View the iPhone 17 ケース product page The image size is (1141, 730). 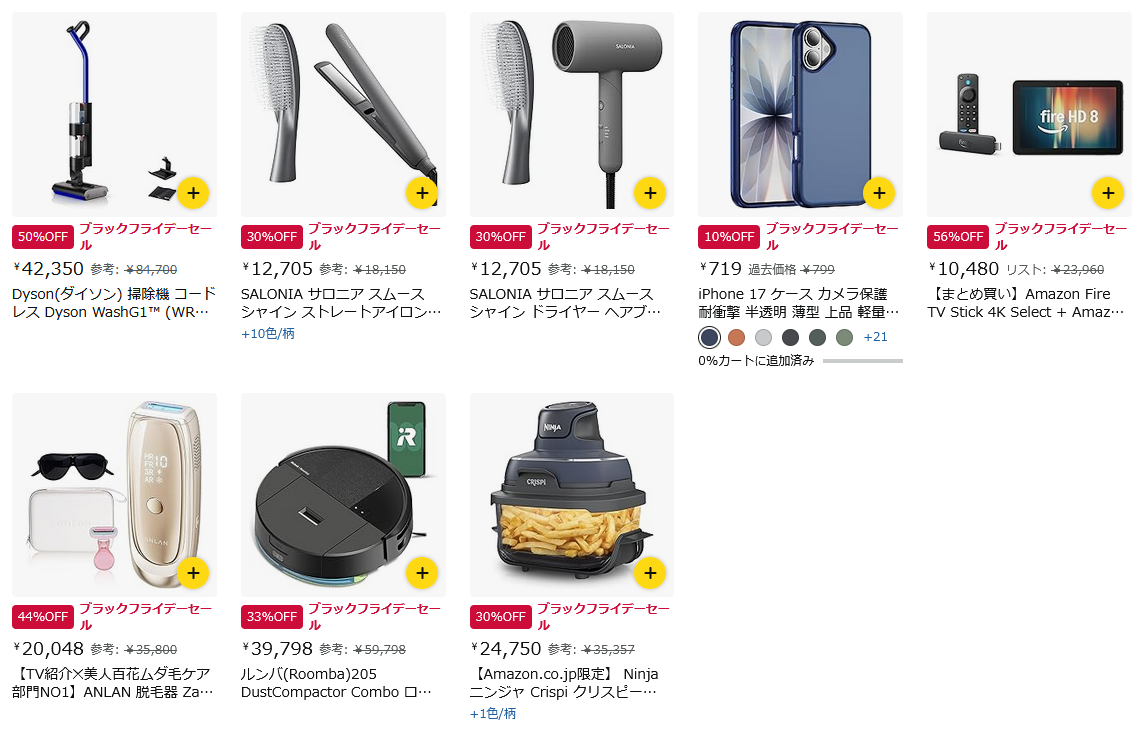pyautogui.click(x=798, y=303)
